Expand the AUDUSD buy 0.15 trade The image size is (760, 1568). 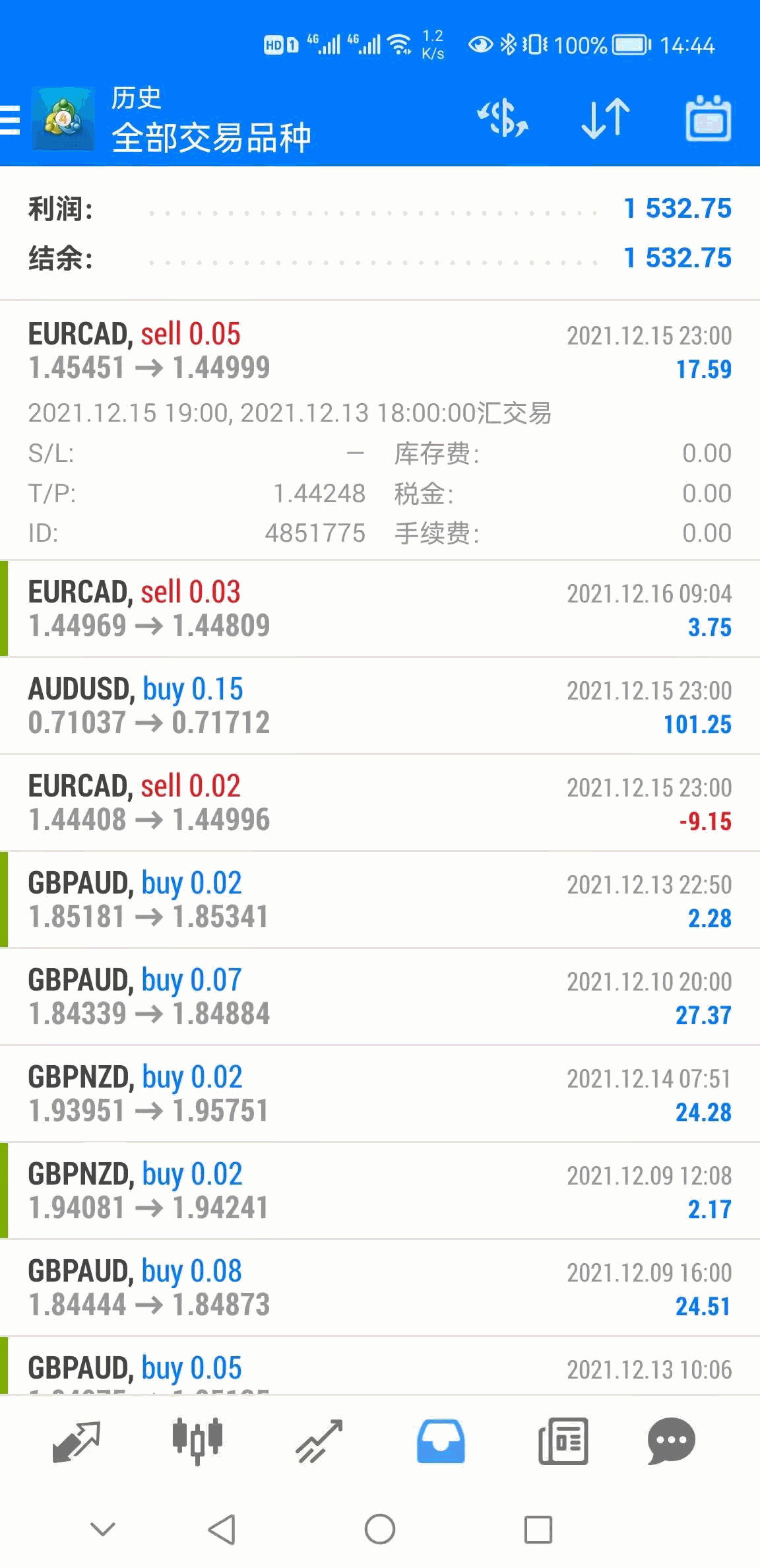pos(380,706)
